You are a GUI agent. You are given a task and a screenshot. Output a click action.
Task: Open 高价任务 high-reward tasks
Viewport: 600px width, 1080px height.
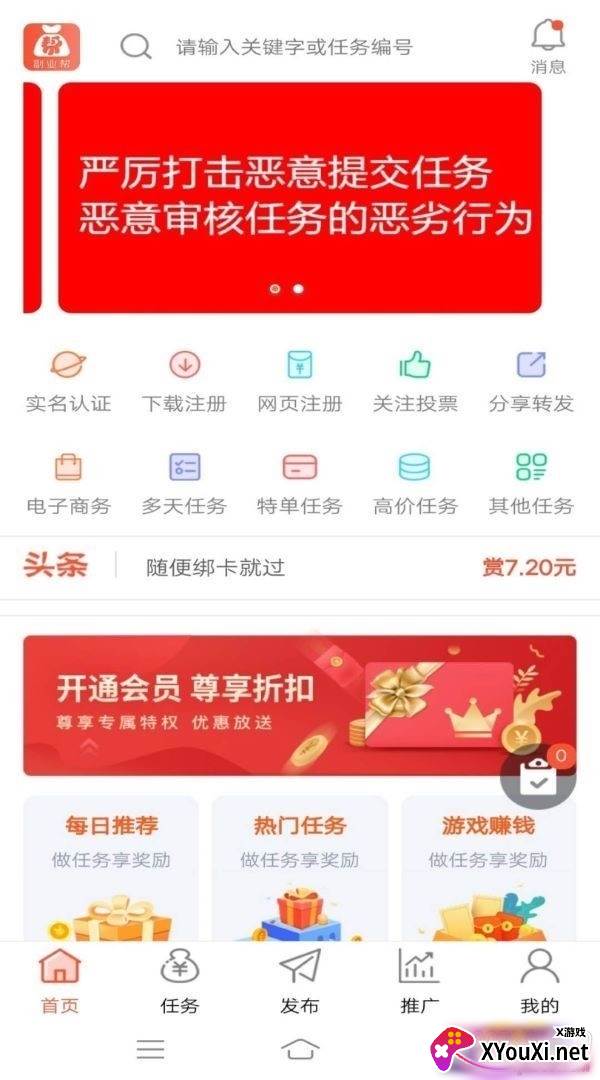(x=415, y=484)
